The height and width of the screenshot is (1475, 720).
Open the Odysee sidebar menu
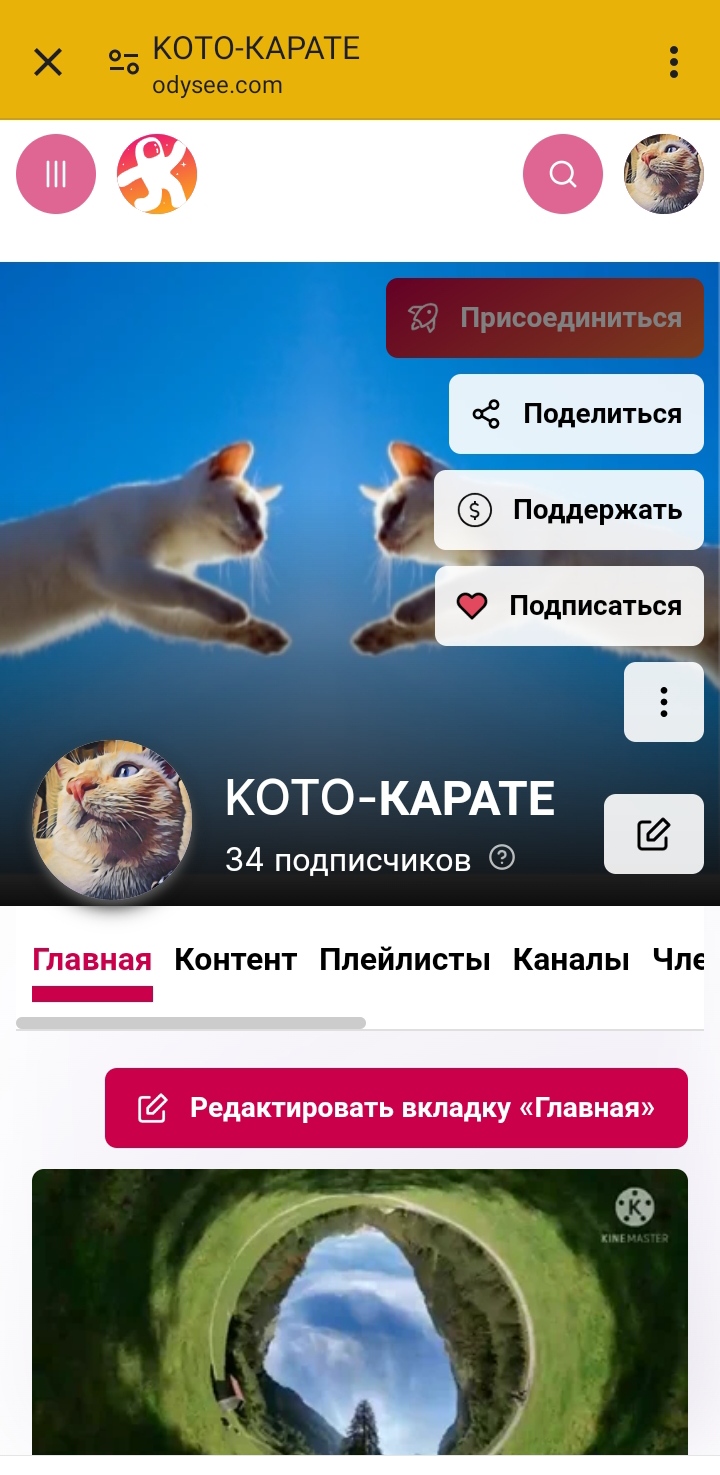tap(56, 174)
